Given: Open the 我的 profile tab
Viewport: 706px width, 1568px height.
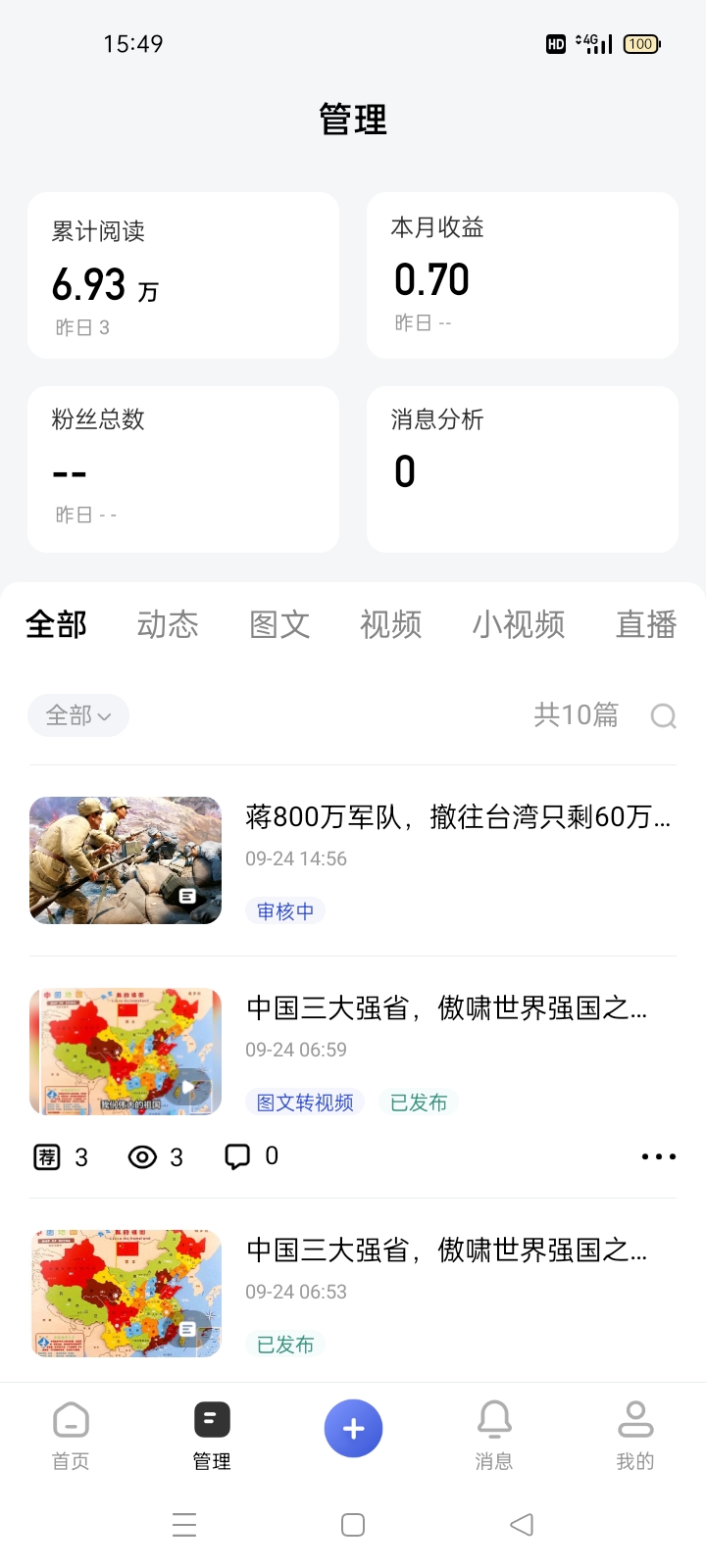Looking at the screenshot, I should [635, 1436].
